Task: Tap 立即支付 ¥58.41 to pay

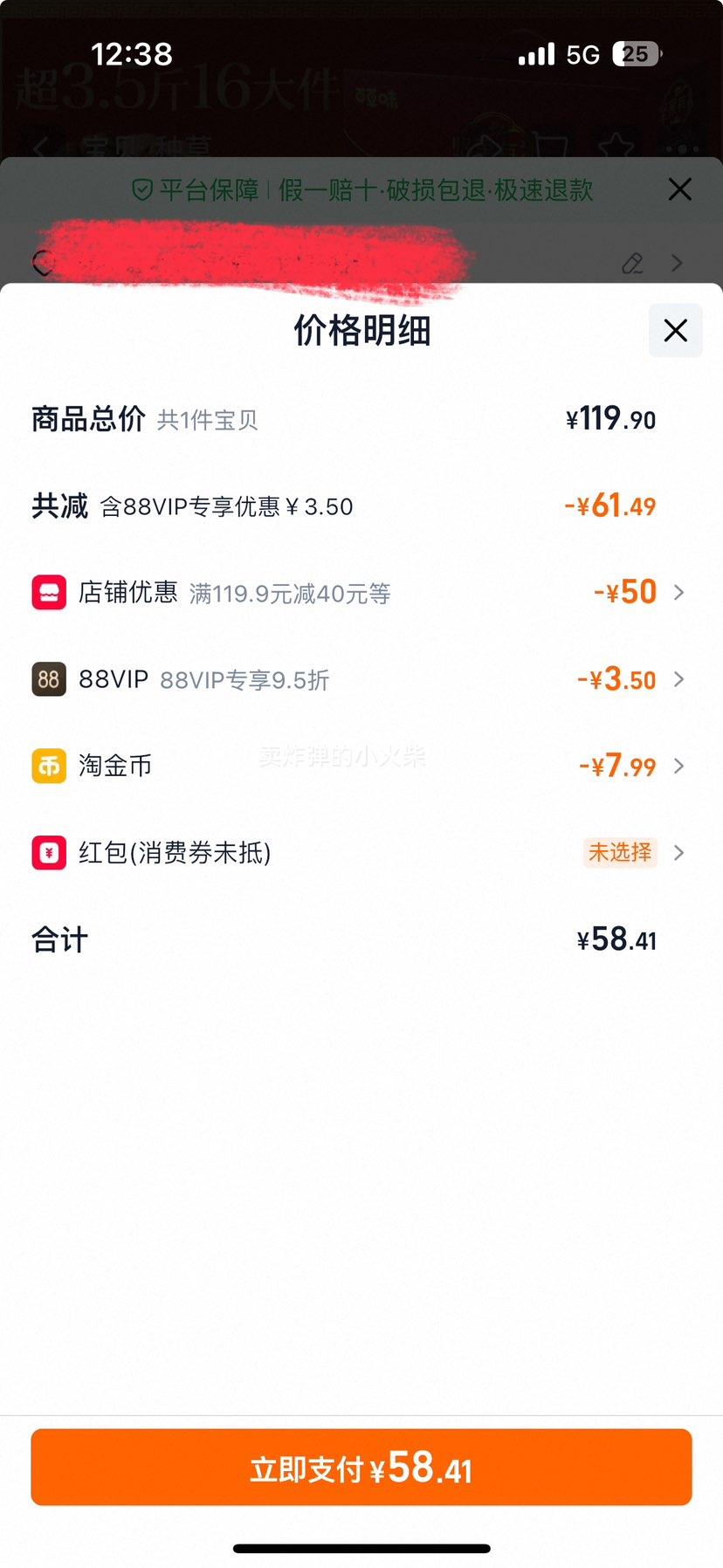Action: point(361,1468)
